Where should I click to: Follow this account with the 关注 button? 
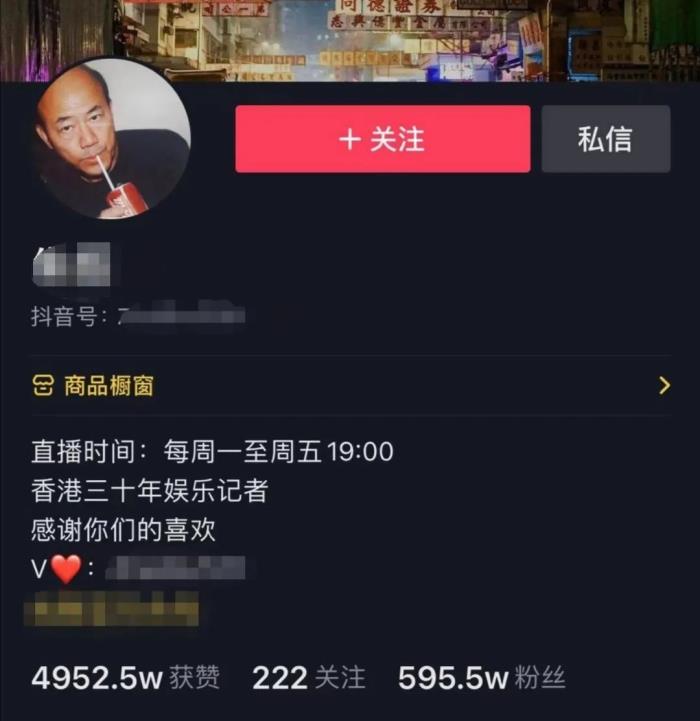click(382, 139)
